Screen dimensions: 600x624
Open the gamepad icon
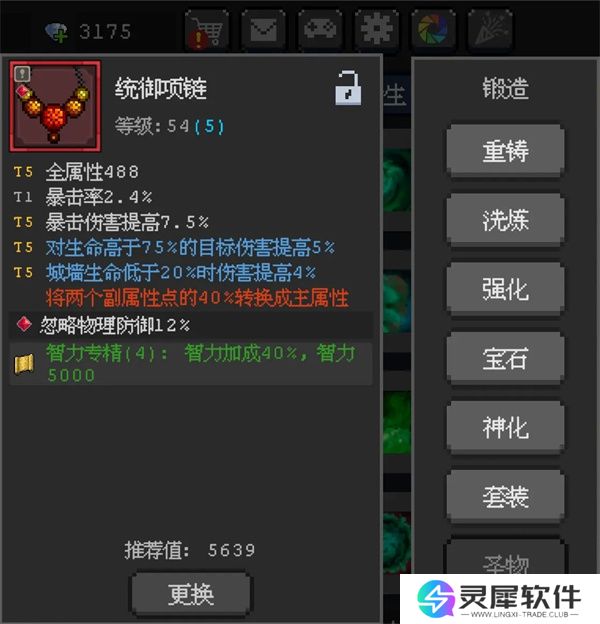[x=320, y=31]
